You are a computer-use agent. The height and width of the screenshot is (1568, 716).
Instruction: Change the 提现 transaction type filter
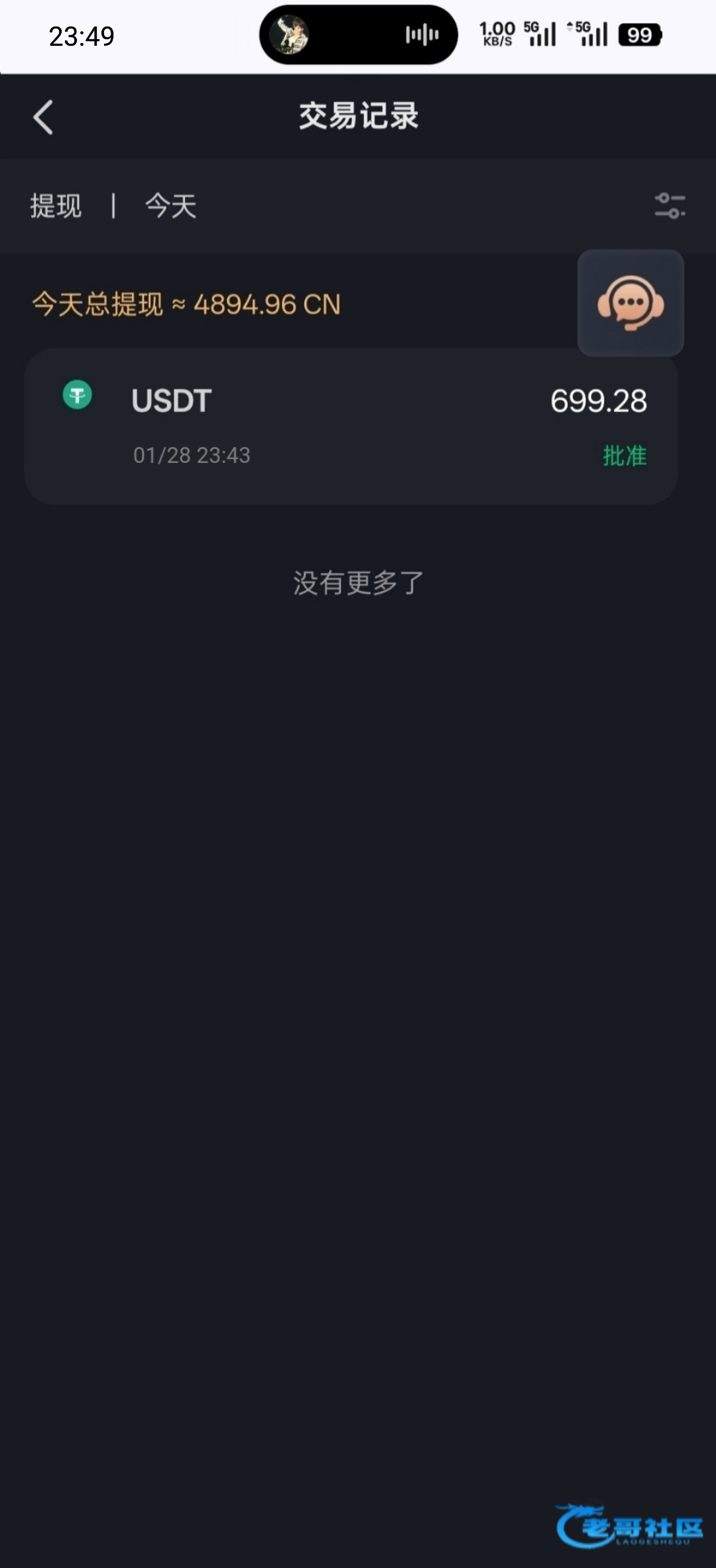coord(56,206)
